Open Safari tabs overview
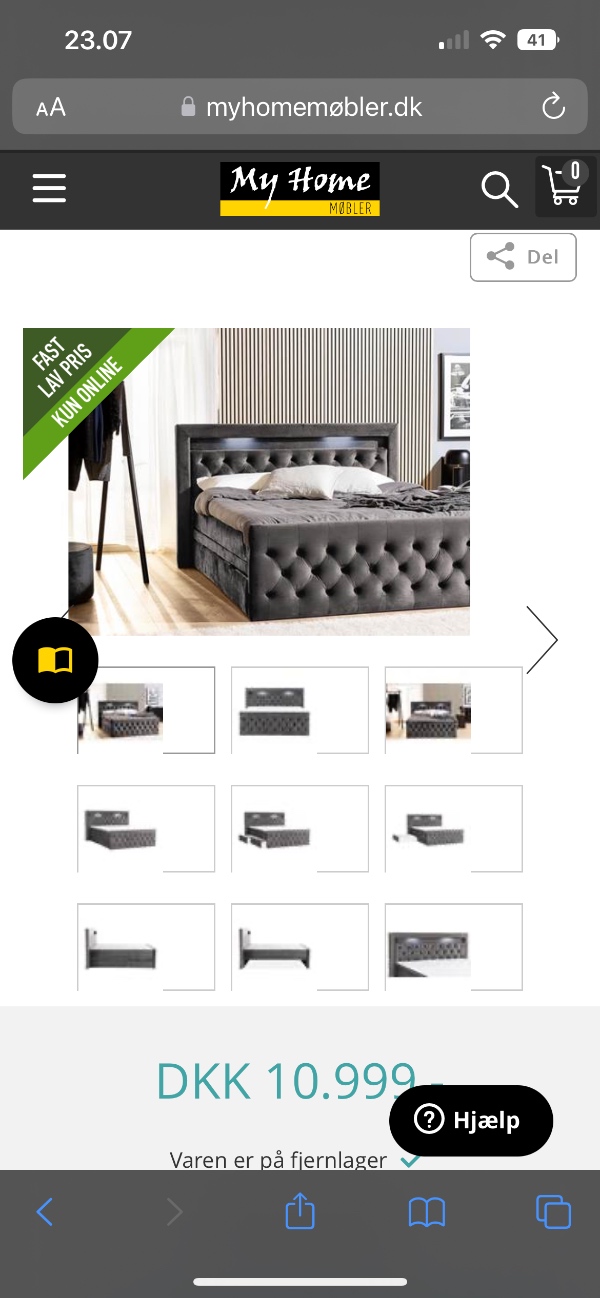 553,1212
